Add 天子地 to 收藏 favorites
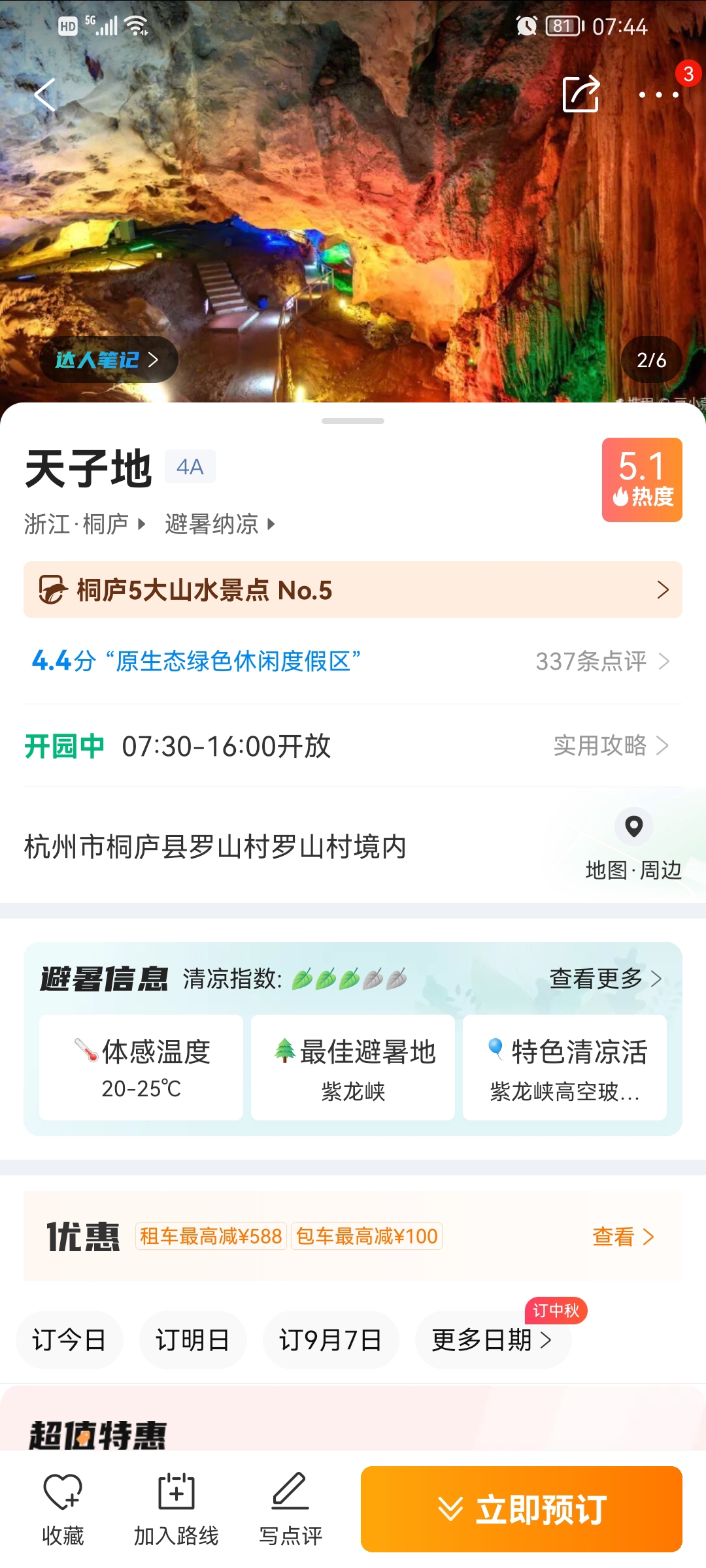706x1568 pixels. [63, 1509]
